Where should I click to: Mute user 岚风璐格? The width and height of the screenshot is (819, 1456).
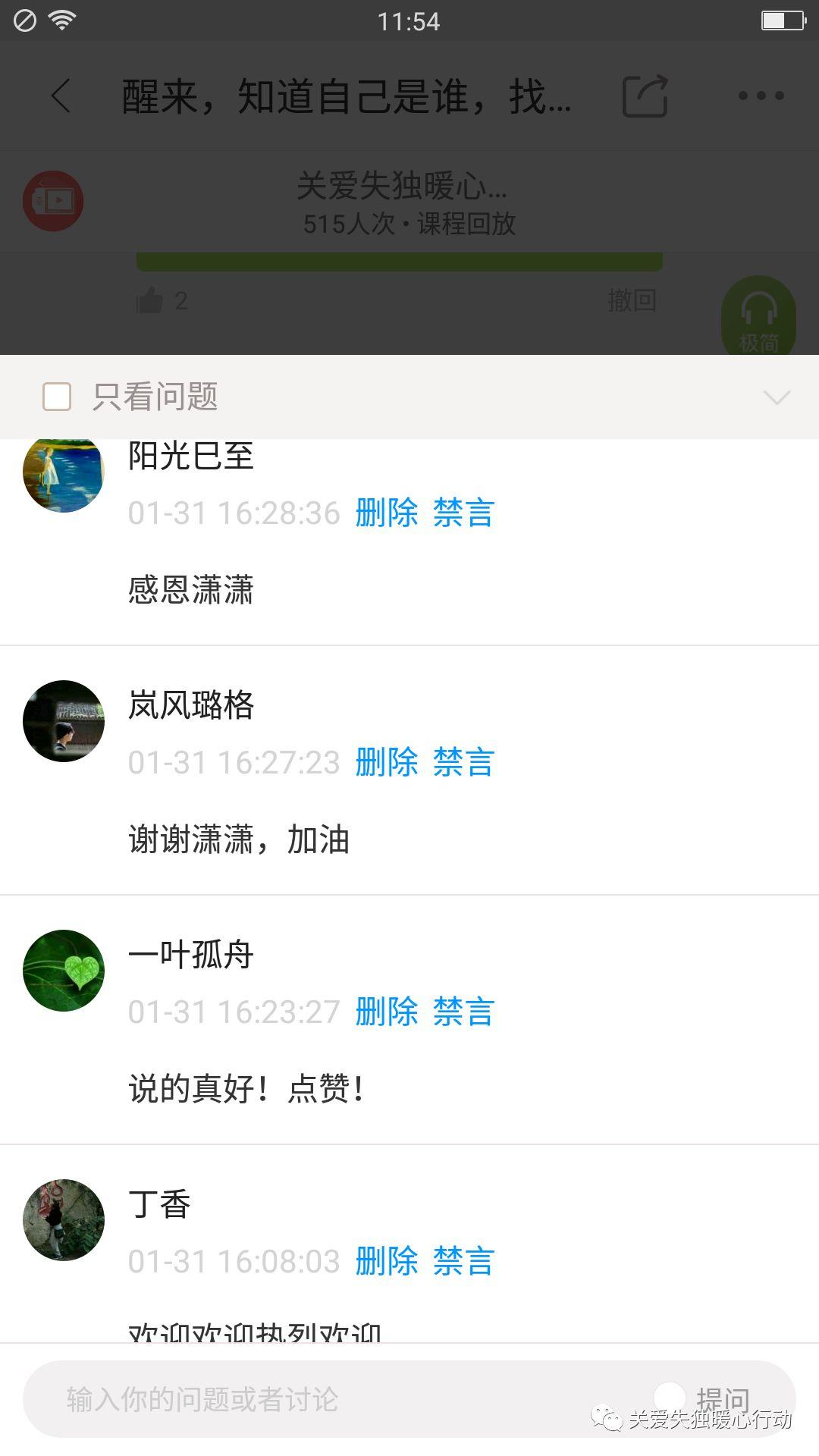tap(463, 763)
